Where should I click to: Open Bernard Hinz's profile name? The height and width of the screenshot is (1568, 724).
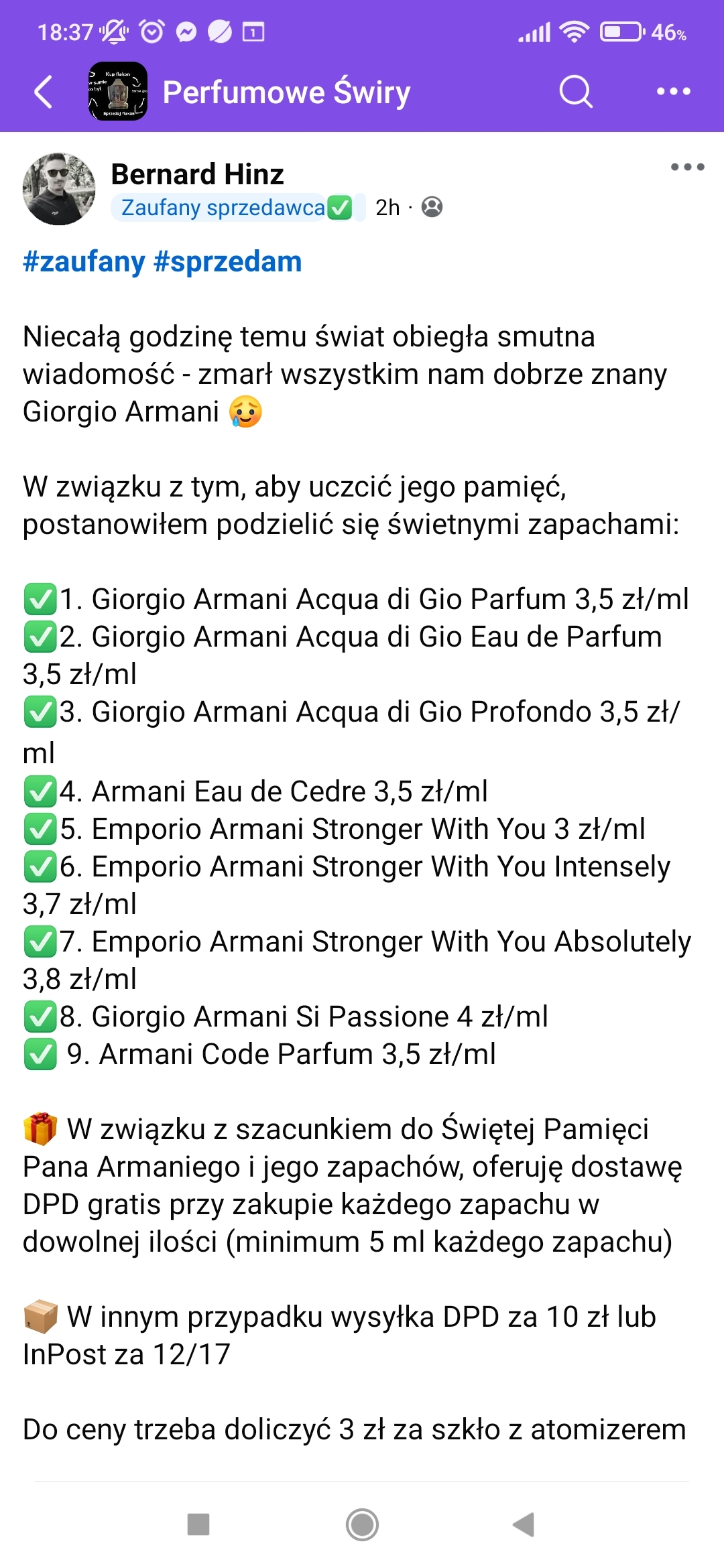(x=197, y=174)
